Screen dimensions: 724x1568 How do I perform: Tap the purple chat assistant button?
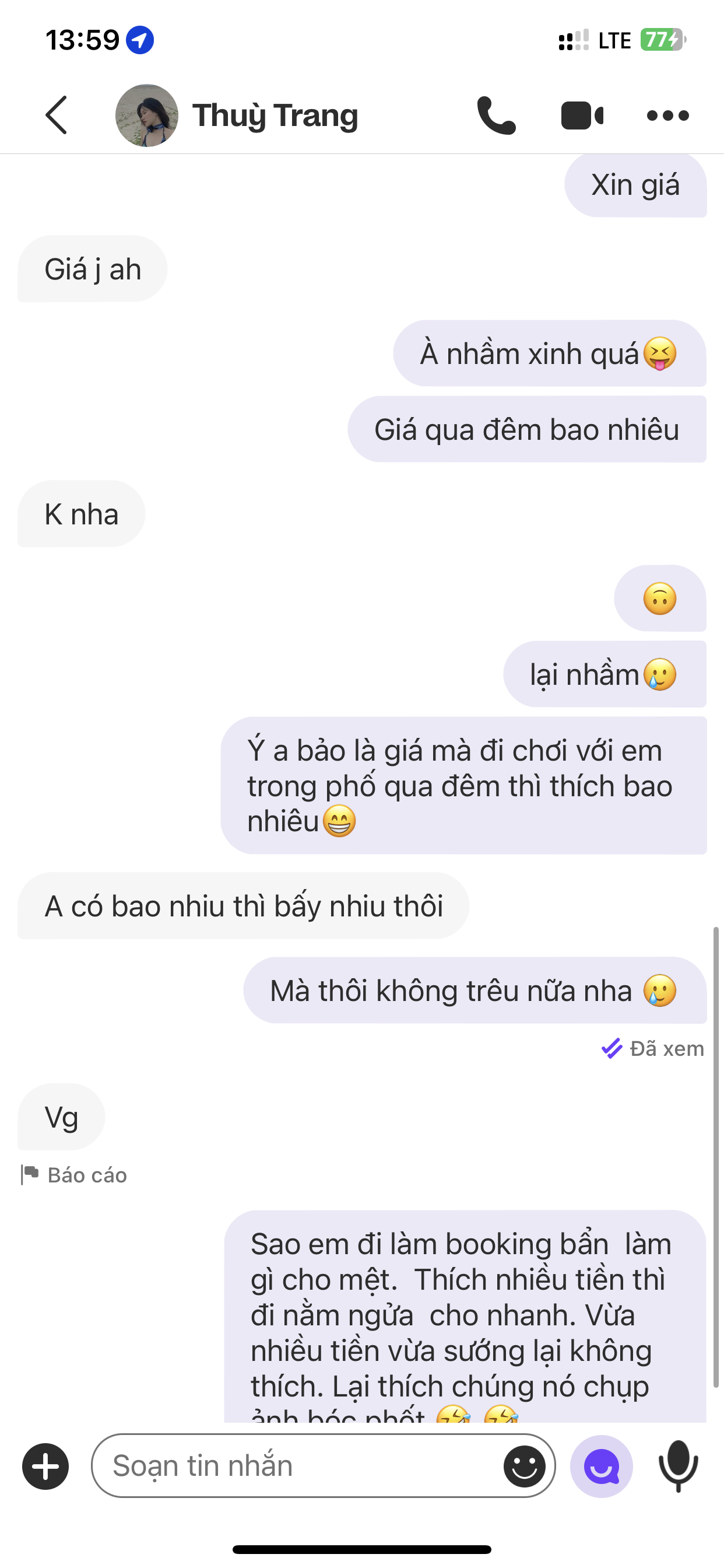point(601,1466)
